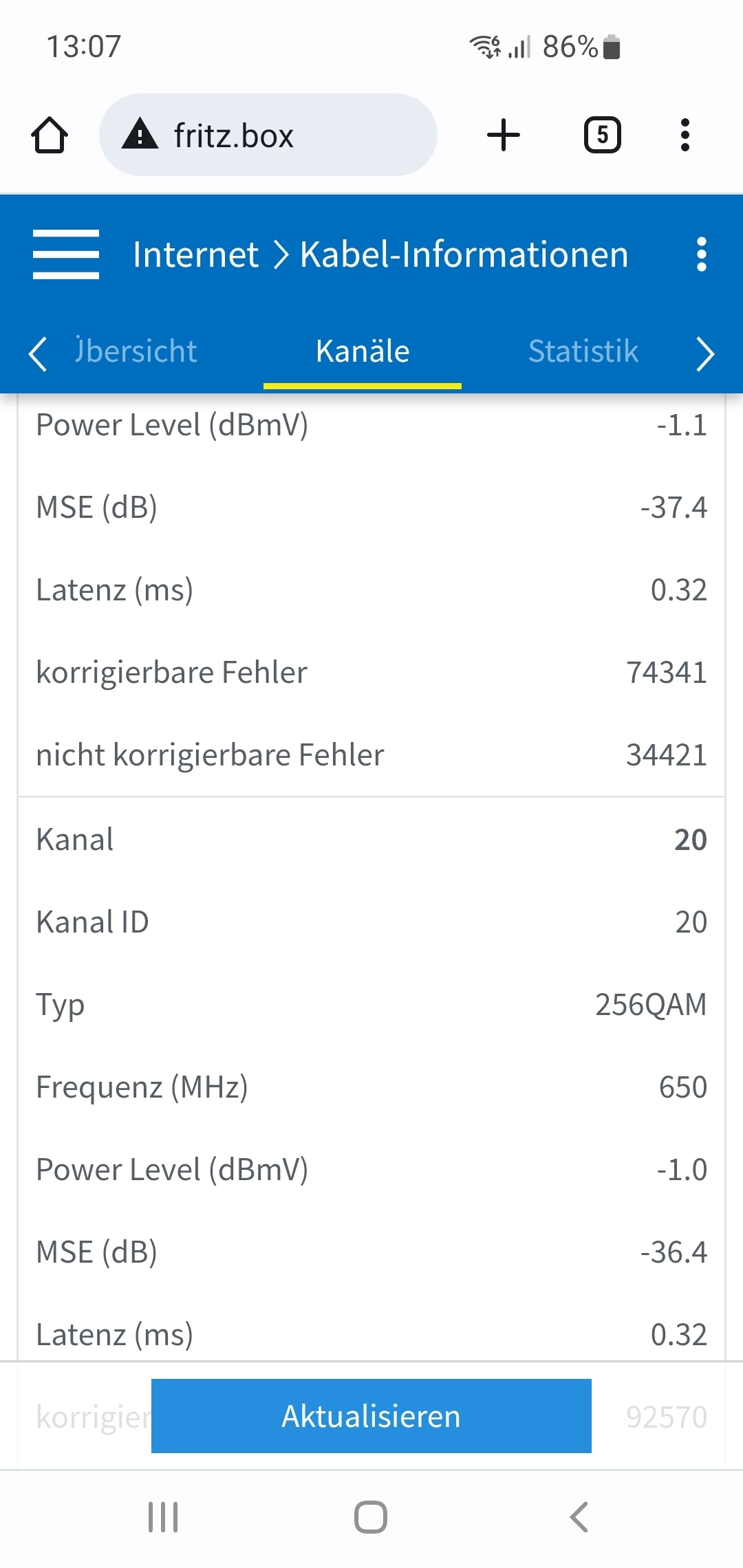Open the FRITZ!Box hamburger menu

66,254
